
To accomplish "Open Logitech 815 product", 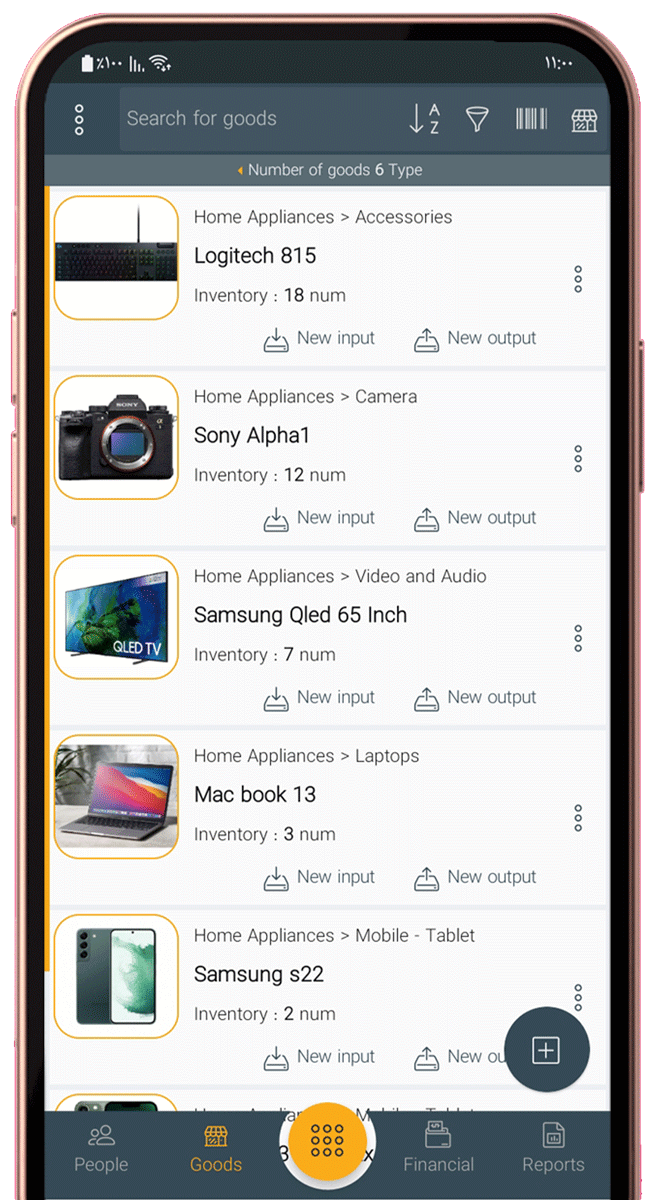I will 255,256.
